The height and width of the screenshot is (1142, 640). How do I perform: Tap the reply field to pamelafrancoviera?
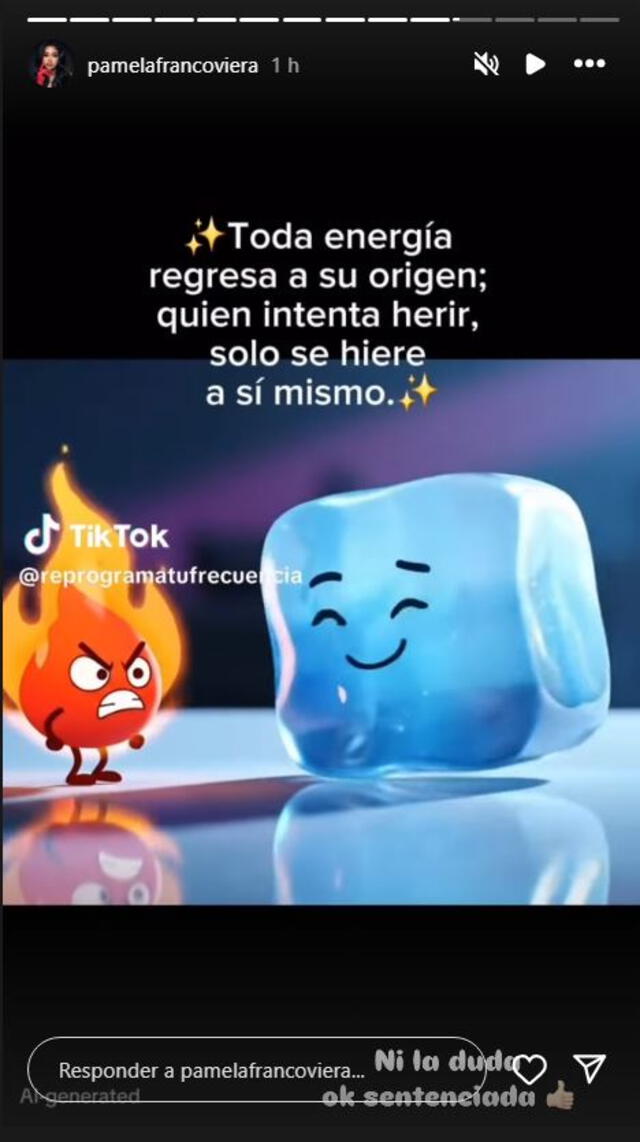click(x=210, y=1070)
